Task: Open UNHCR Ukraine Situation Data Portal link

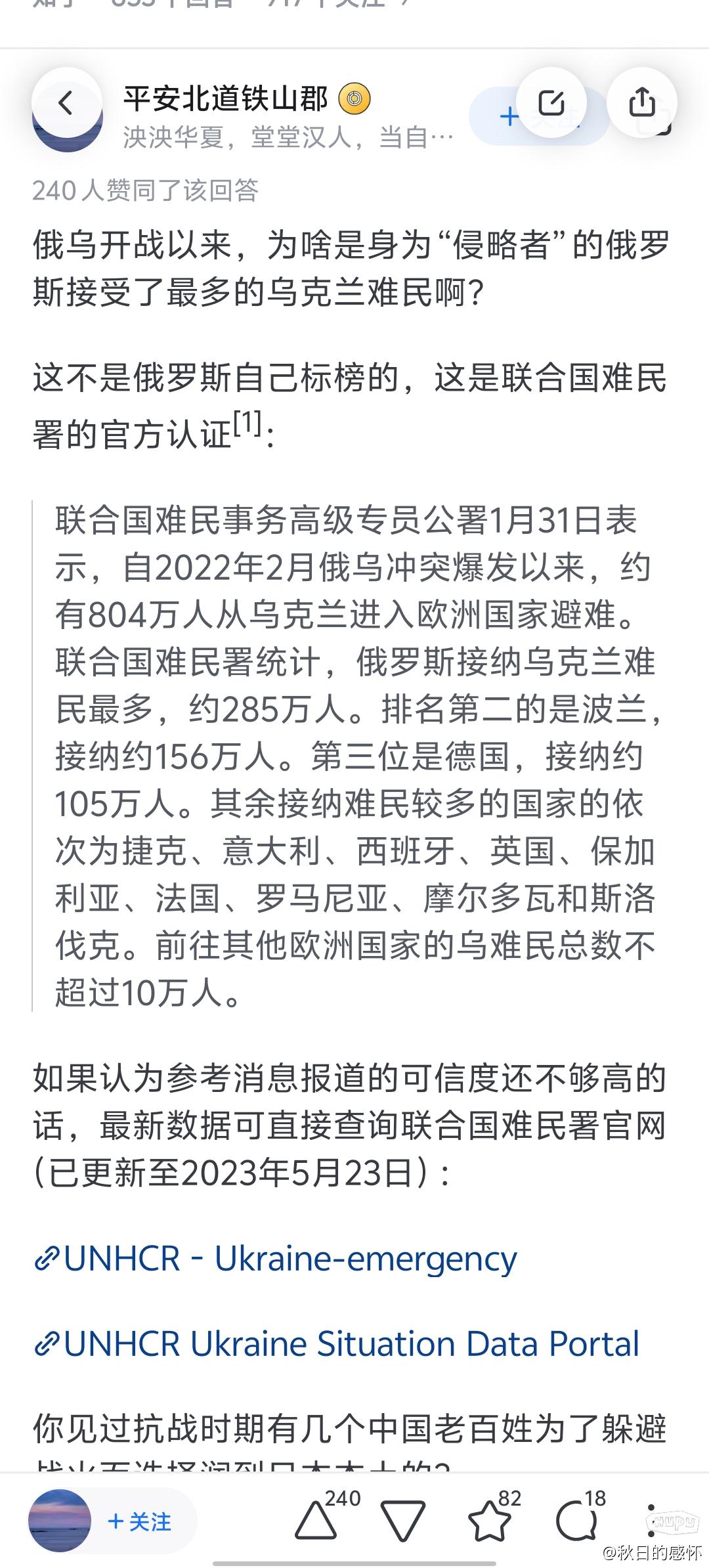Action: point(337,1343)
